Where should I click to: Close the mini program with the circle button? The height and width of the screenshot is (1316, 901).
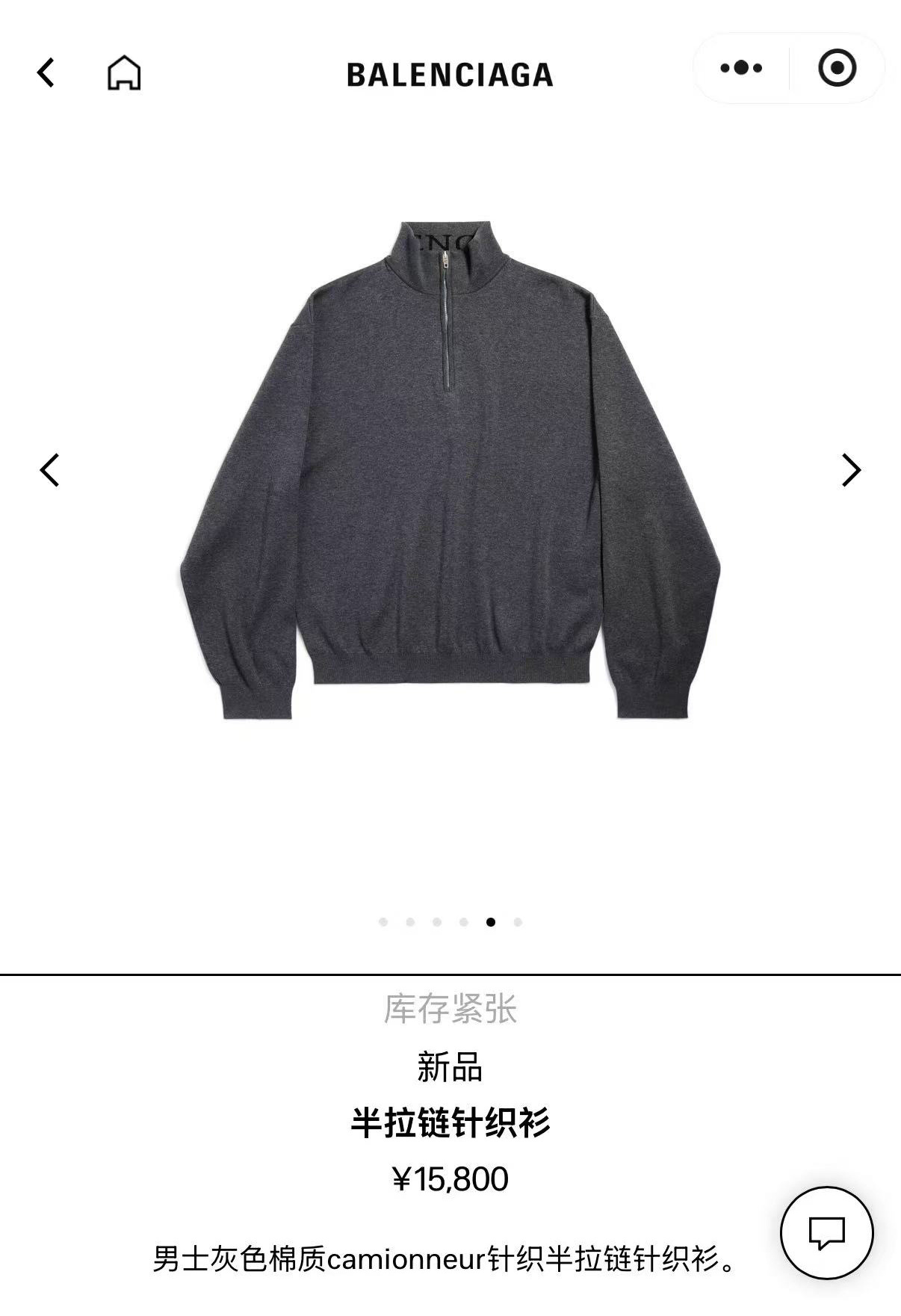(x=837, y=68)
